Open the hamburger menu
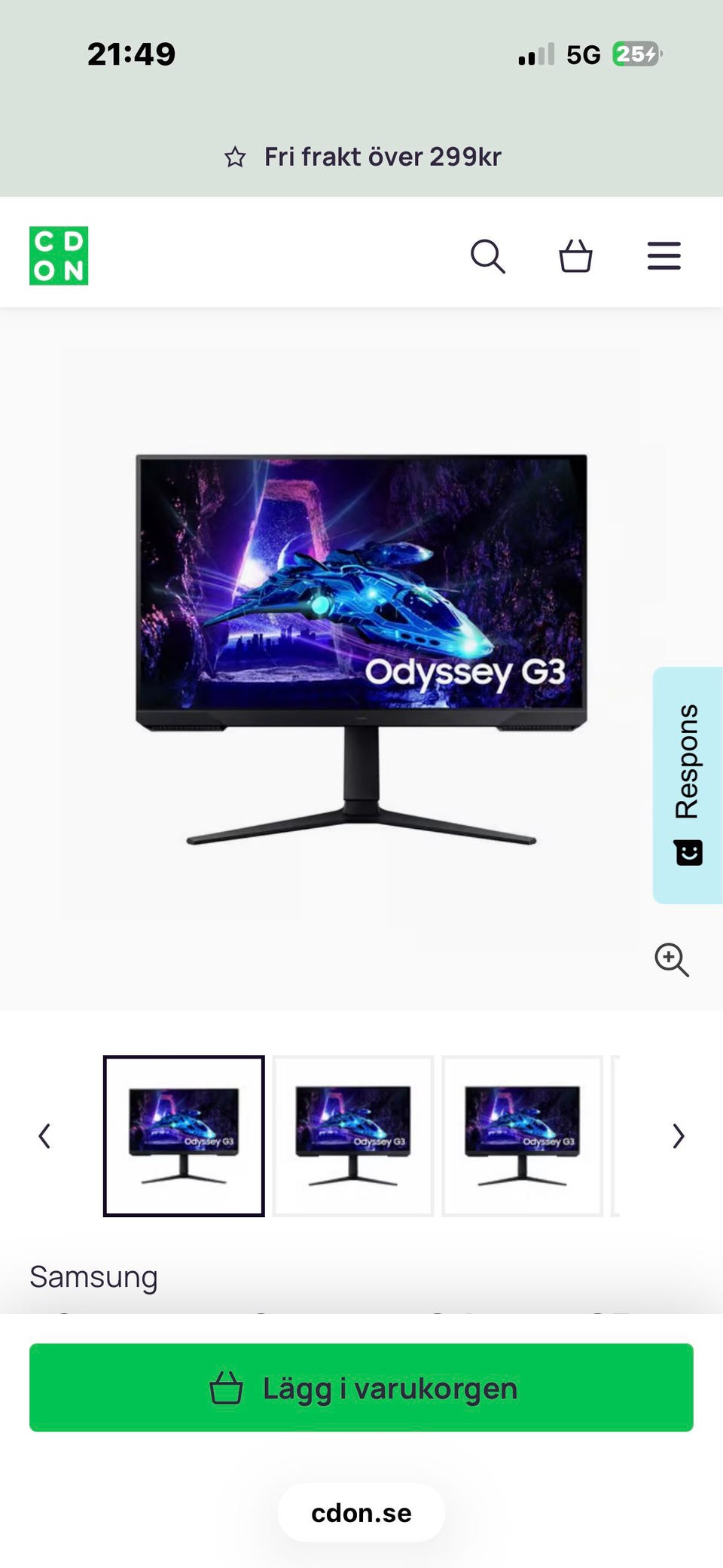723x1568 pixels. coord(664,256)
